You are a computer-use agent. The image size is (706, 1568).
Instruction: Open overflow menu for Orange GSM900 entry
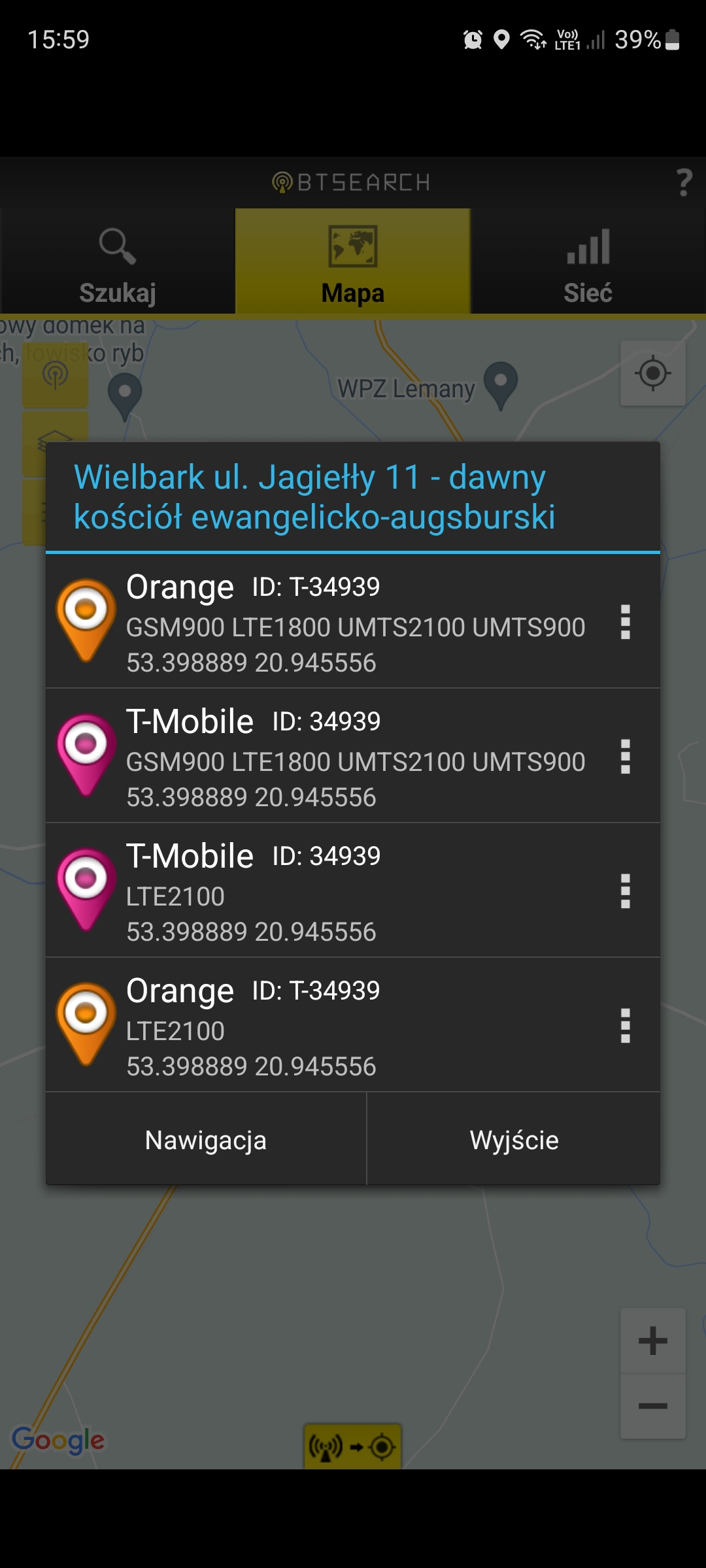pos(626,622)
